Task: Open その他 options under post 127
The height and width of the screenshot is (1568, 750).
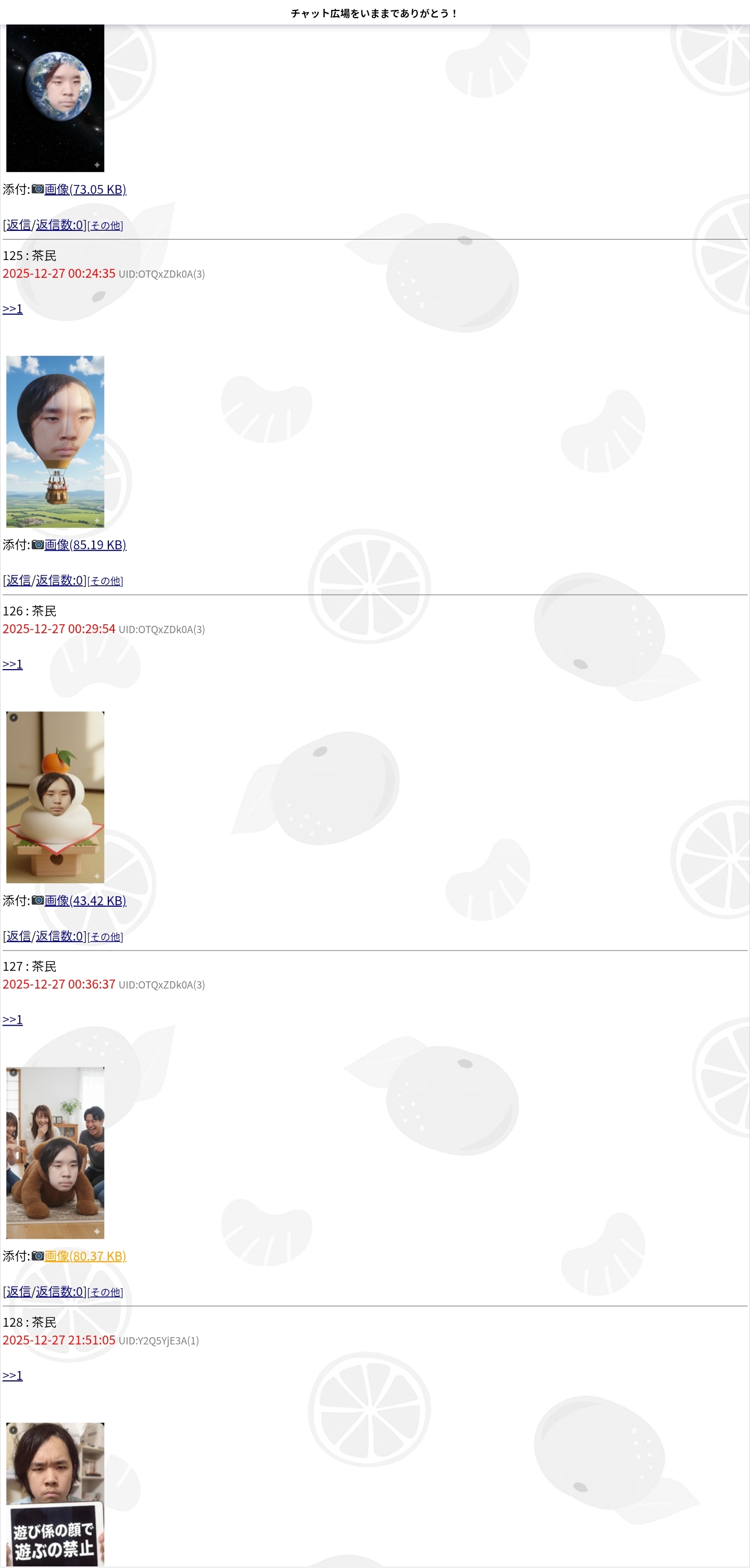Action: (105, 1292)
